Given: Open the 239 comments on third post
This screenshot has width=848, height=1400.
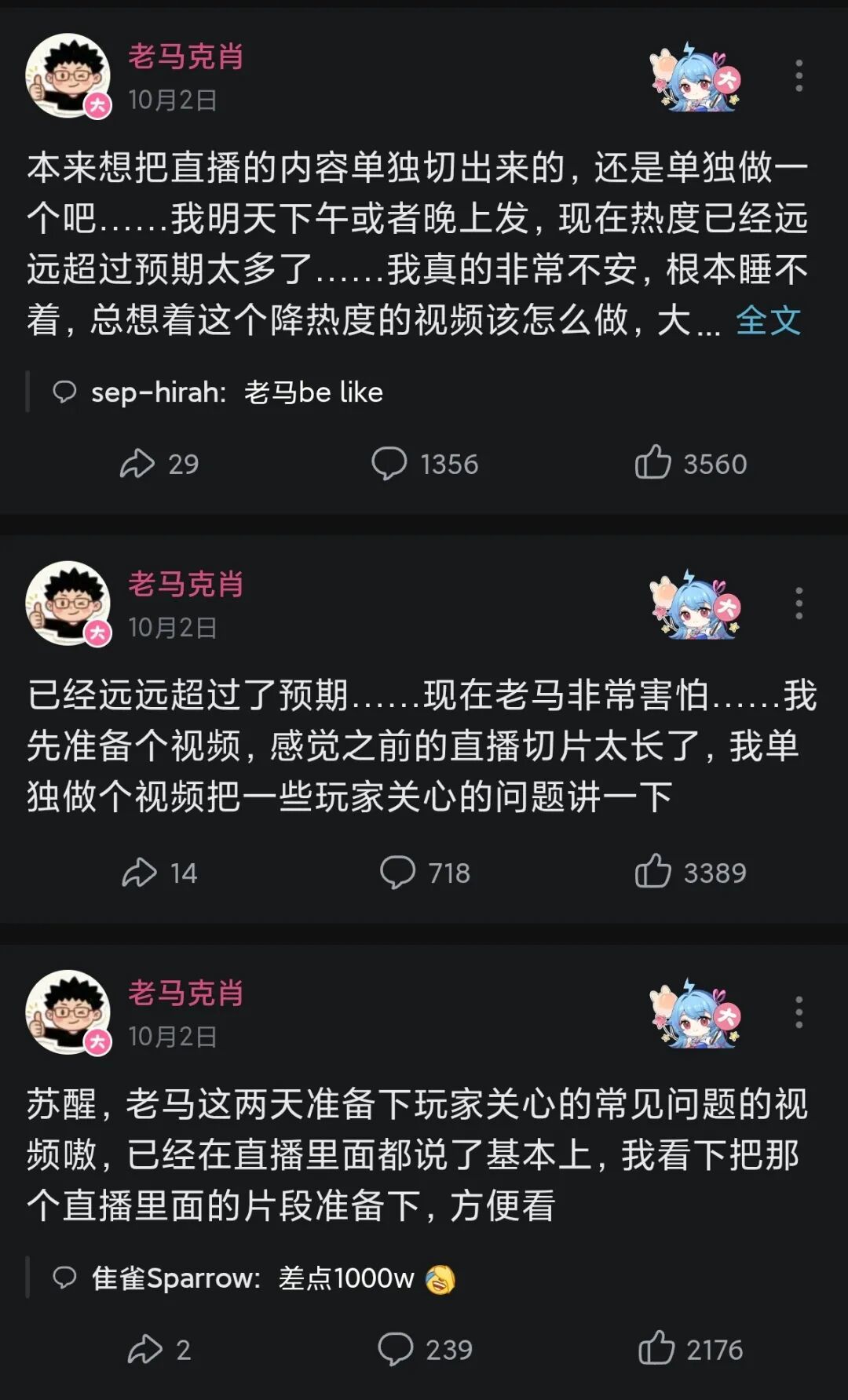Looking at the screenshot, I should click(x=425, y=1349).
